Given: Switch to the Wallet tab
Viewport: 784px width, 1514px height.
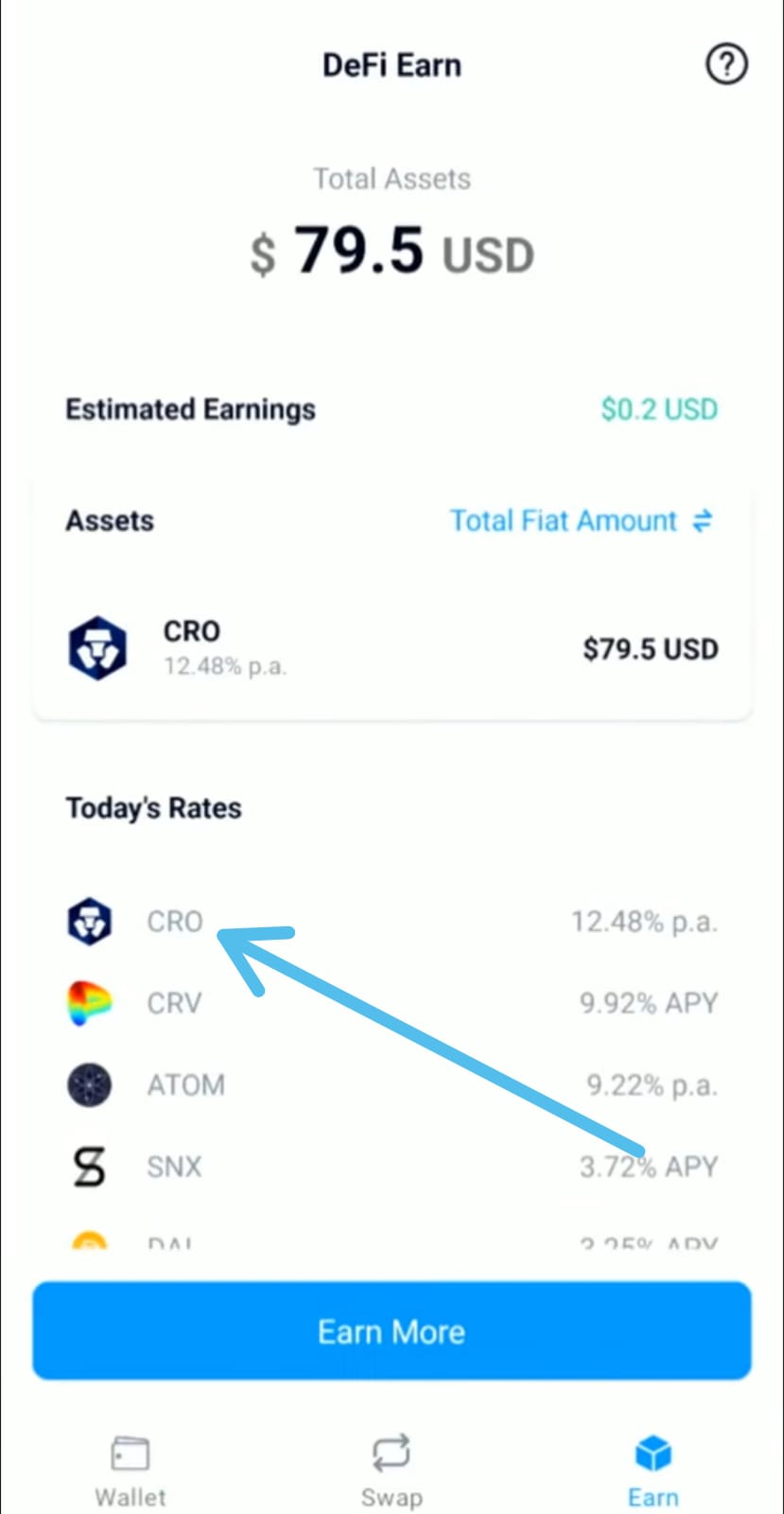Looking at the screenshot, I should pyautogui.click(x=131, y=1471).
